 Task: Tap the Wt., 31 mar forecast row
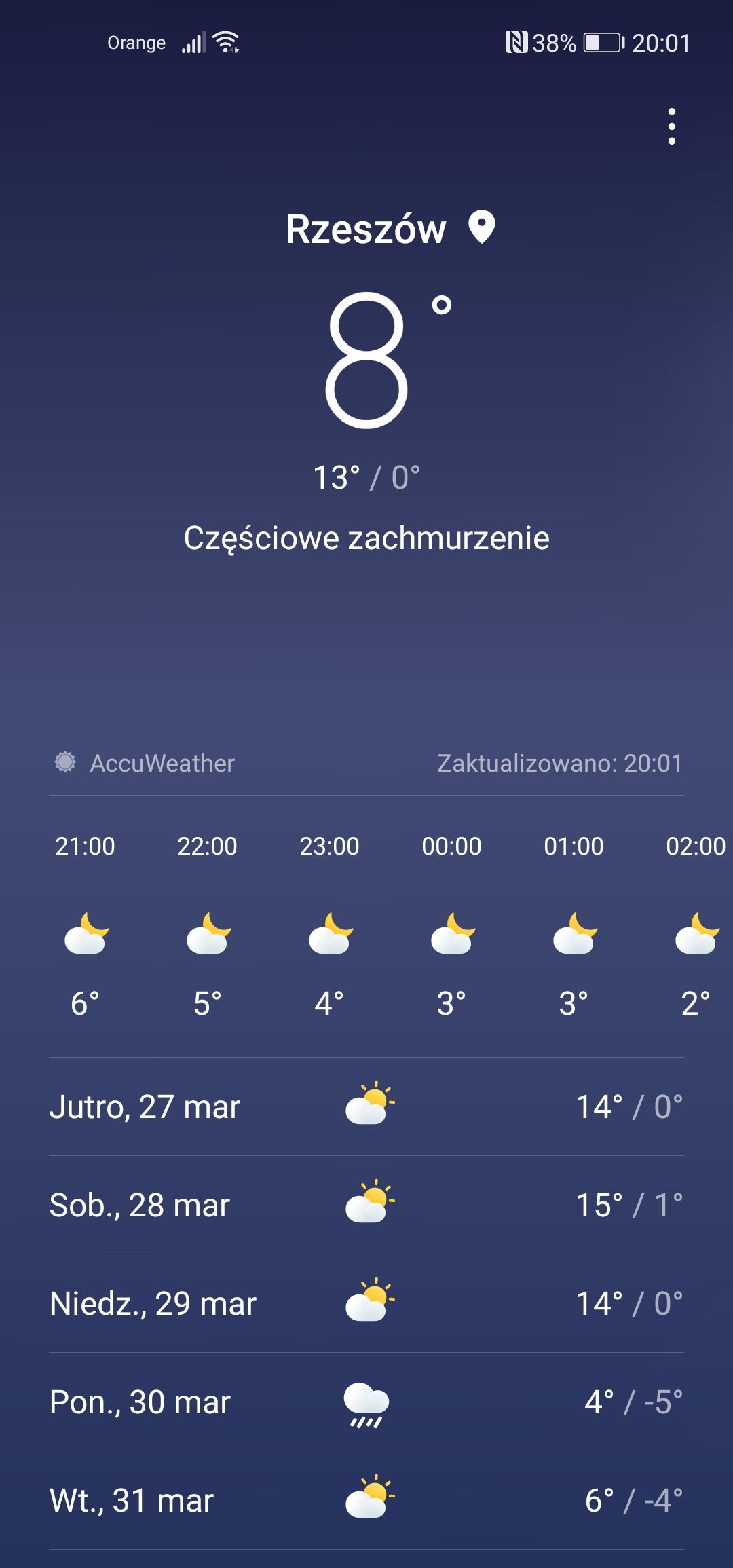(366, 1500)
